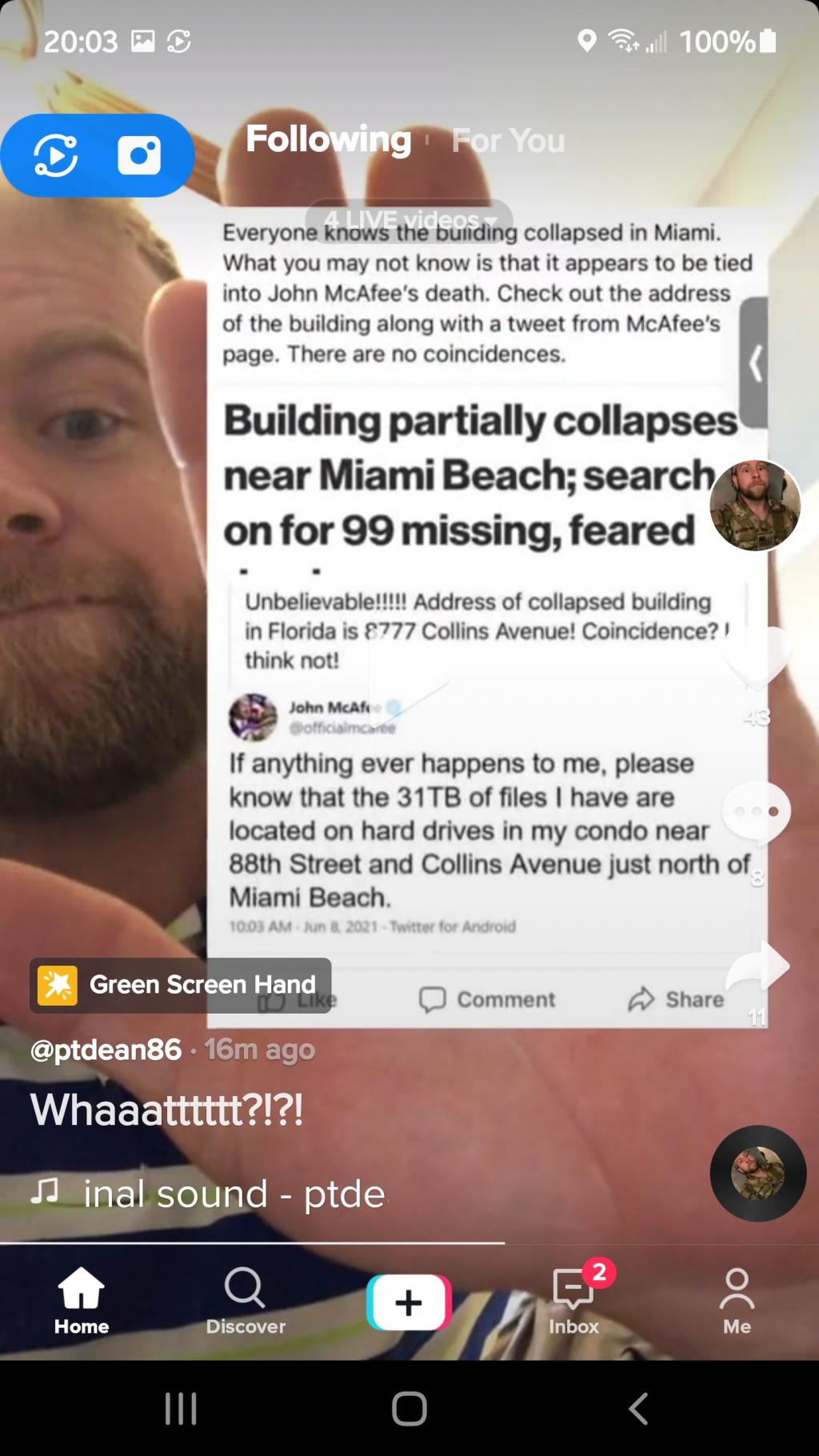
Task: Check the Inbox with 2 notifications
Action: pos(573,1301)
